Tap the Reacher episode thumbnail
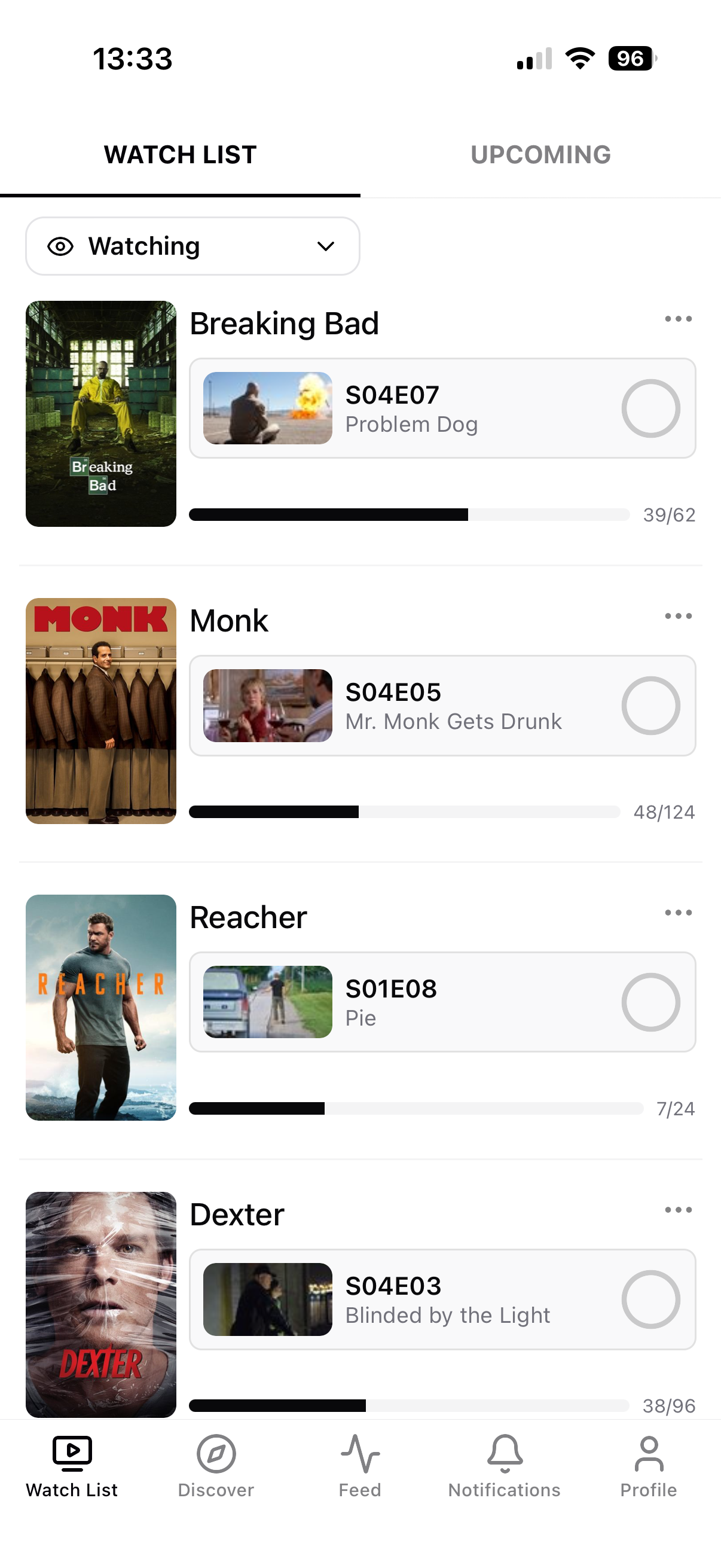Image resolution: width=721 pixels, height=1568 pixels. coord(268,1002)
